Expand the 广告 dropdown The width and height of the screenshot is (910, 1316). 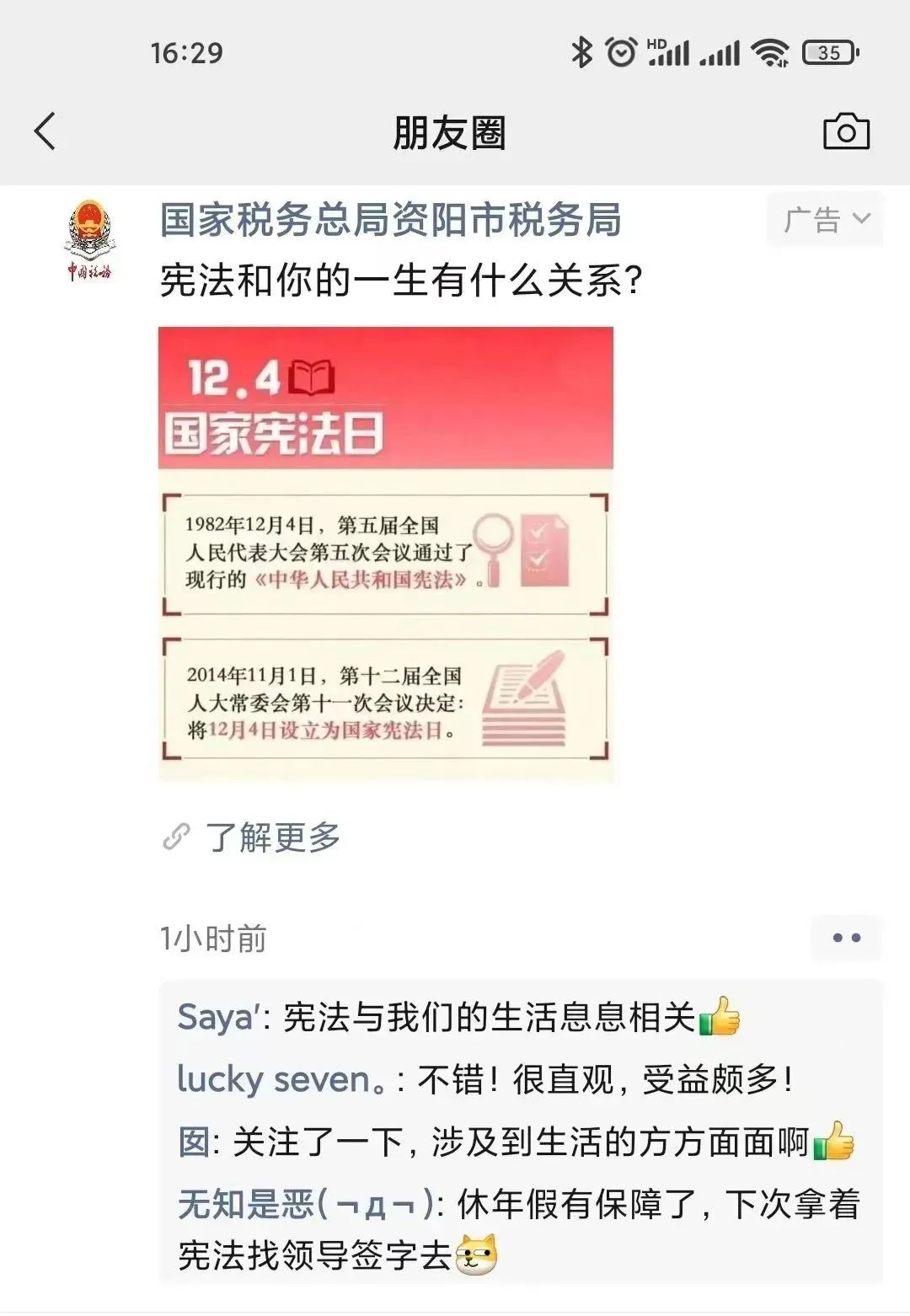click(x=825, y=220)
